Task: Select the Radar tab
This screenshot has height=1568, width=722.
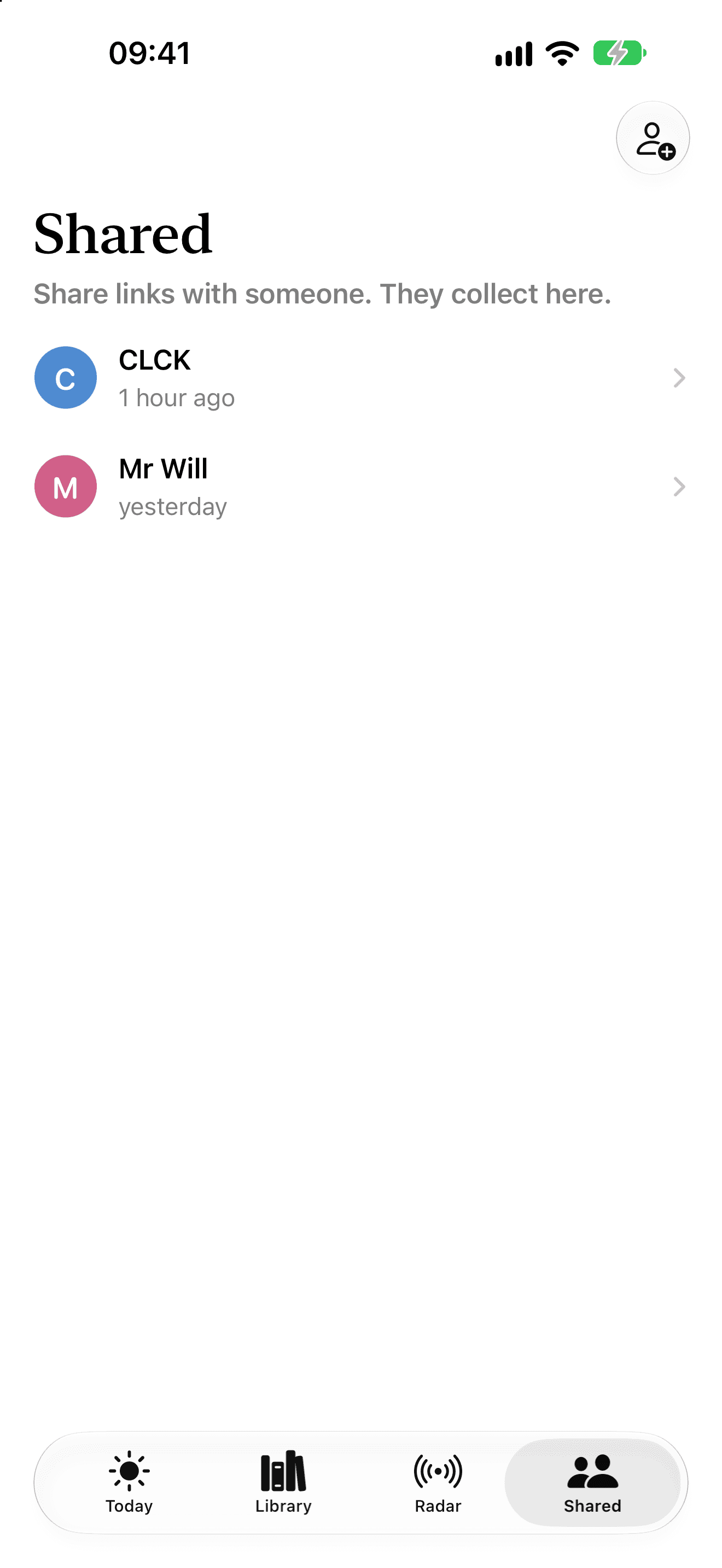Action: pyautogui.click(x=438, y=1482)
